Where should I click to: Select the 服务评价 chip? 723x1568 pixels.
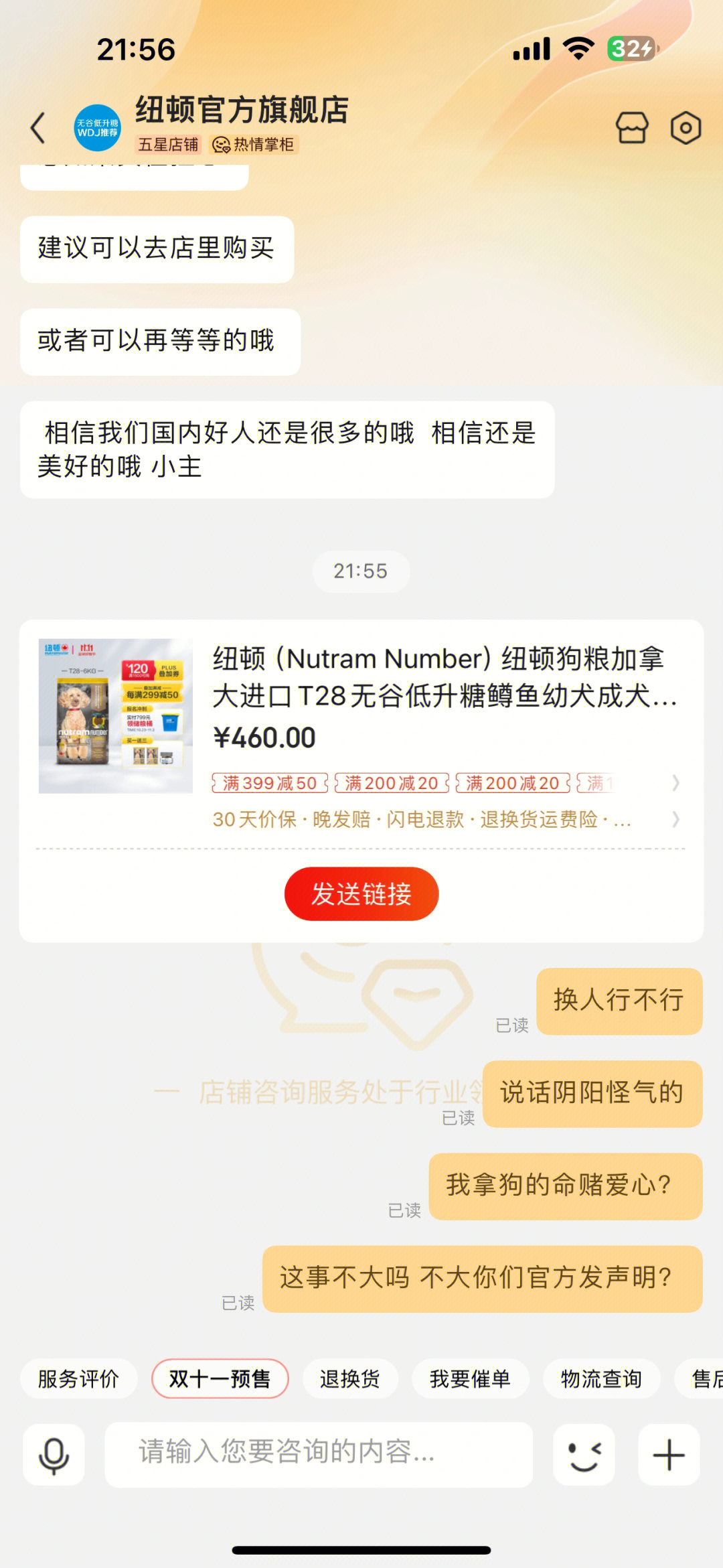point(78,1379)
